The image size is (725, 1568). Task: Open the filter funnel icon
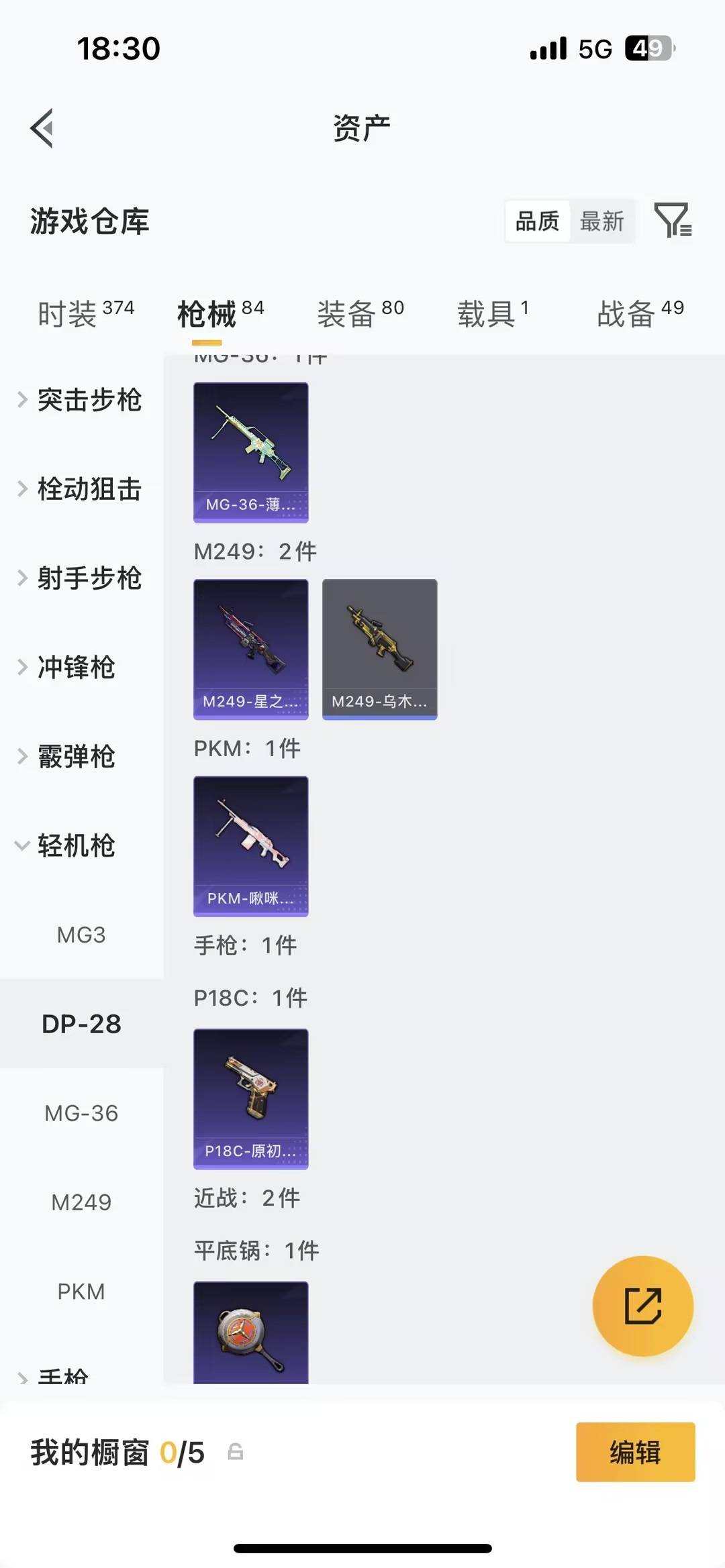click(675, 221)
